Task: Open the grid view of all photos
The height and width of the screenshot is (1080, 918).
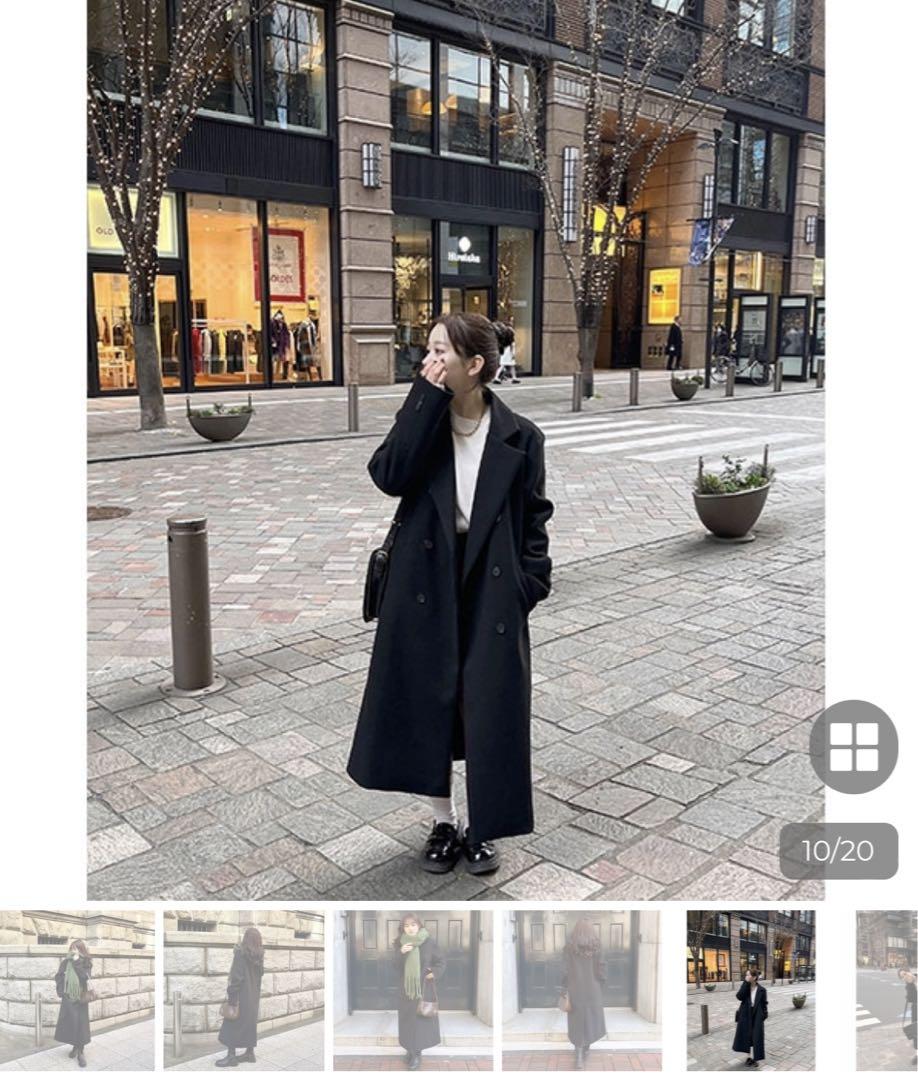Action: [x=853, y=747]
